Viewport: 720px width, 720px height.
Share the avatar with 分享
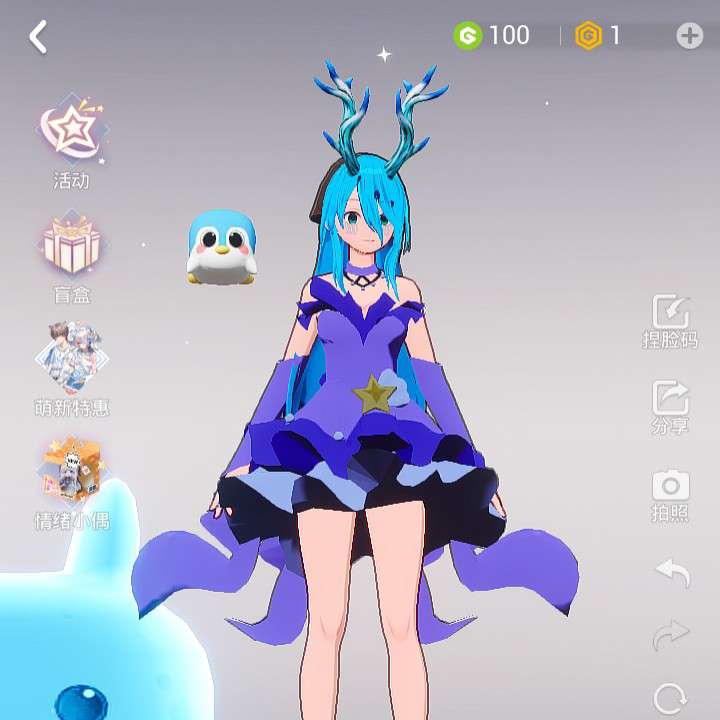(670, 406)
